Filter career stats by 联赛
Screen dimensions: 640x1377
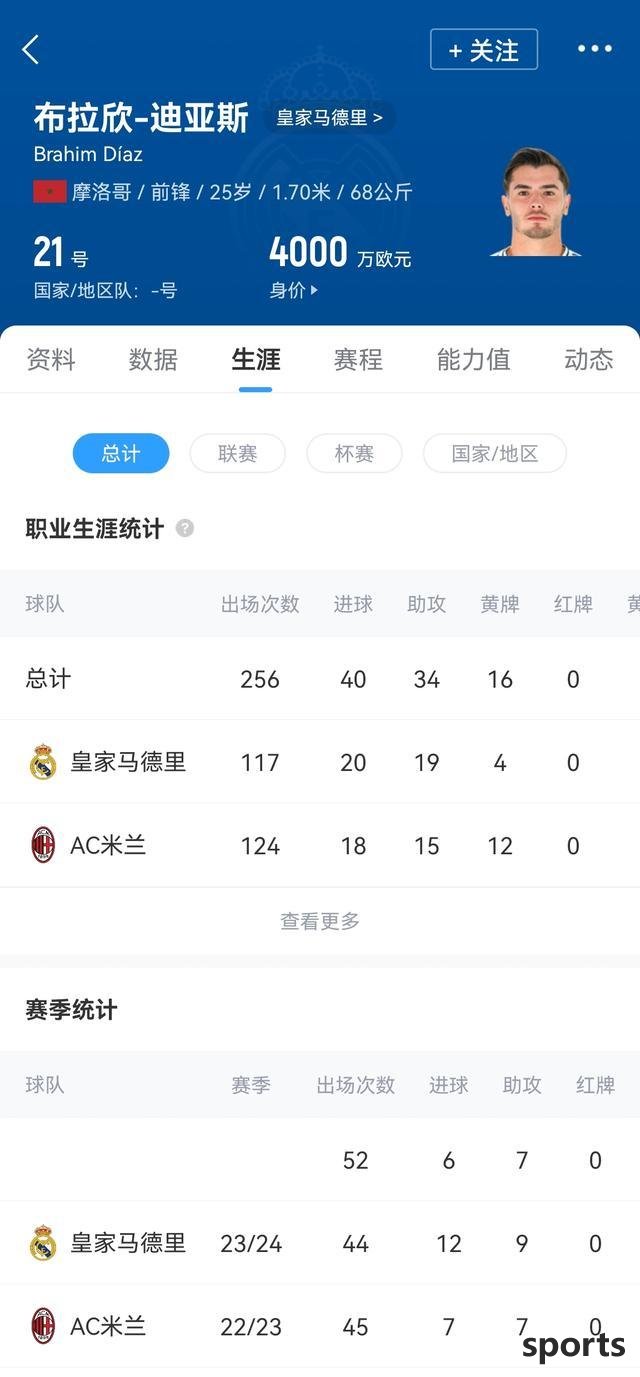(238, 453)
